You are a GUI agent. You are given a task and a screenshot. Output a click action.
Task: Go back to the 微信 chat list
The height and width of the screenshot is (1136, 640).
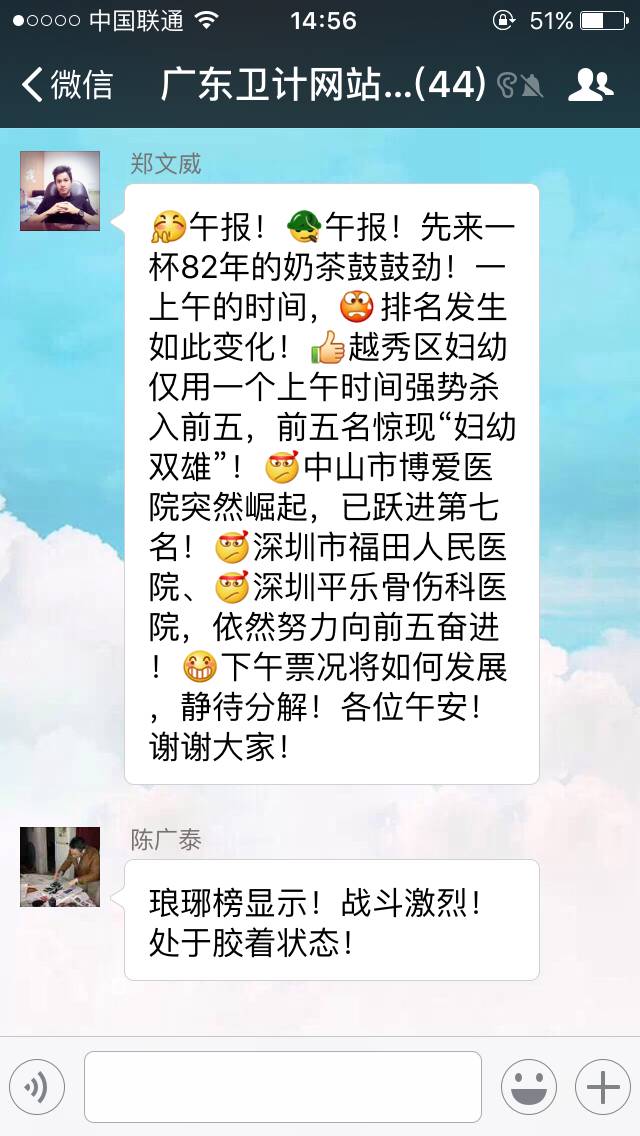[66, 85]
